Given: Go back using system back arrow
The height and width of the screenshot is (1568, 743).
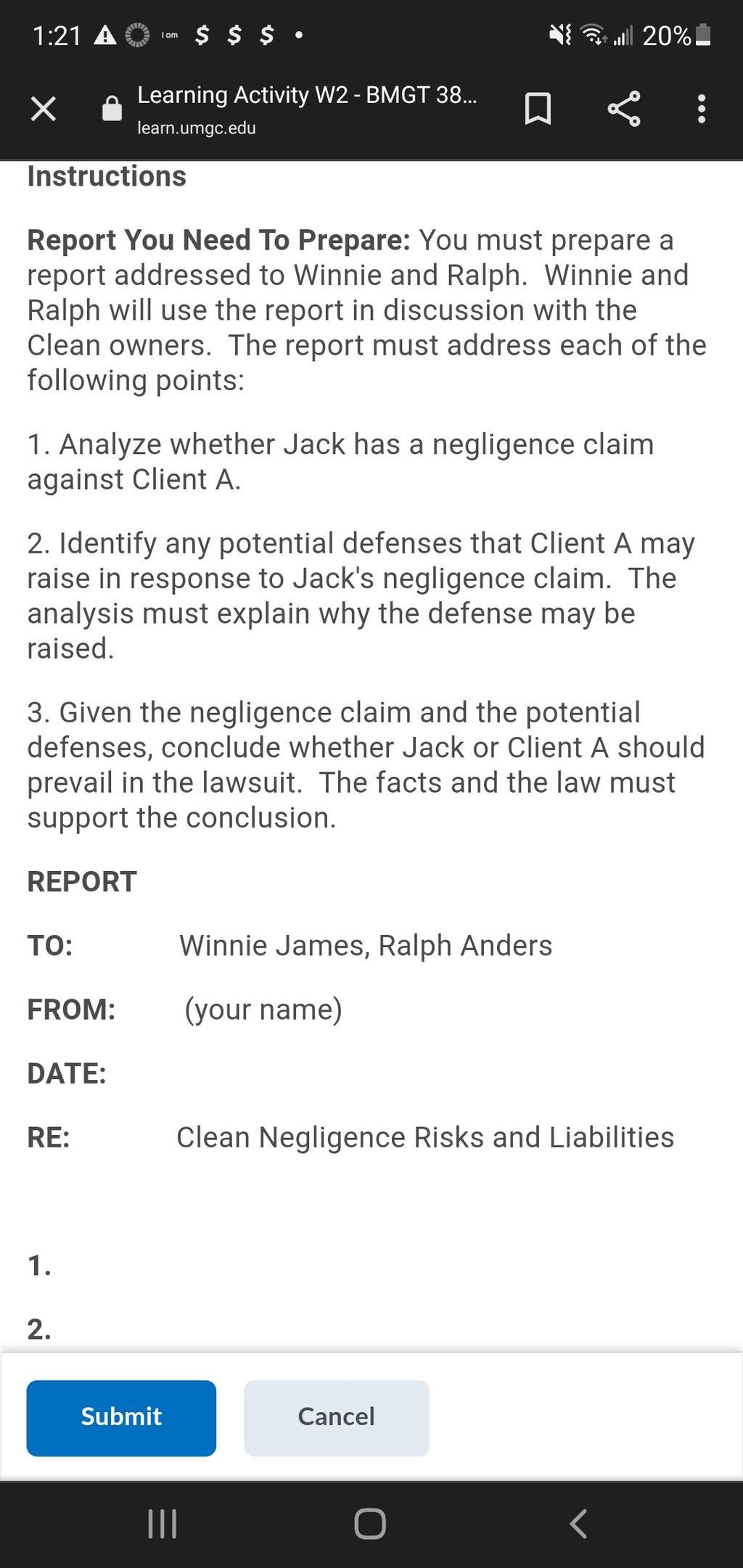Looking at the screenshot, I should coord(578,1524).
